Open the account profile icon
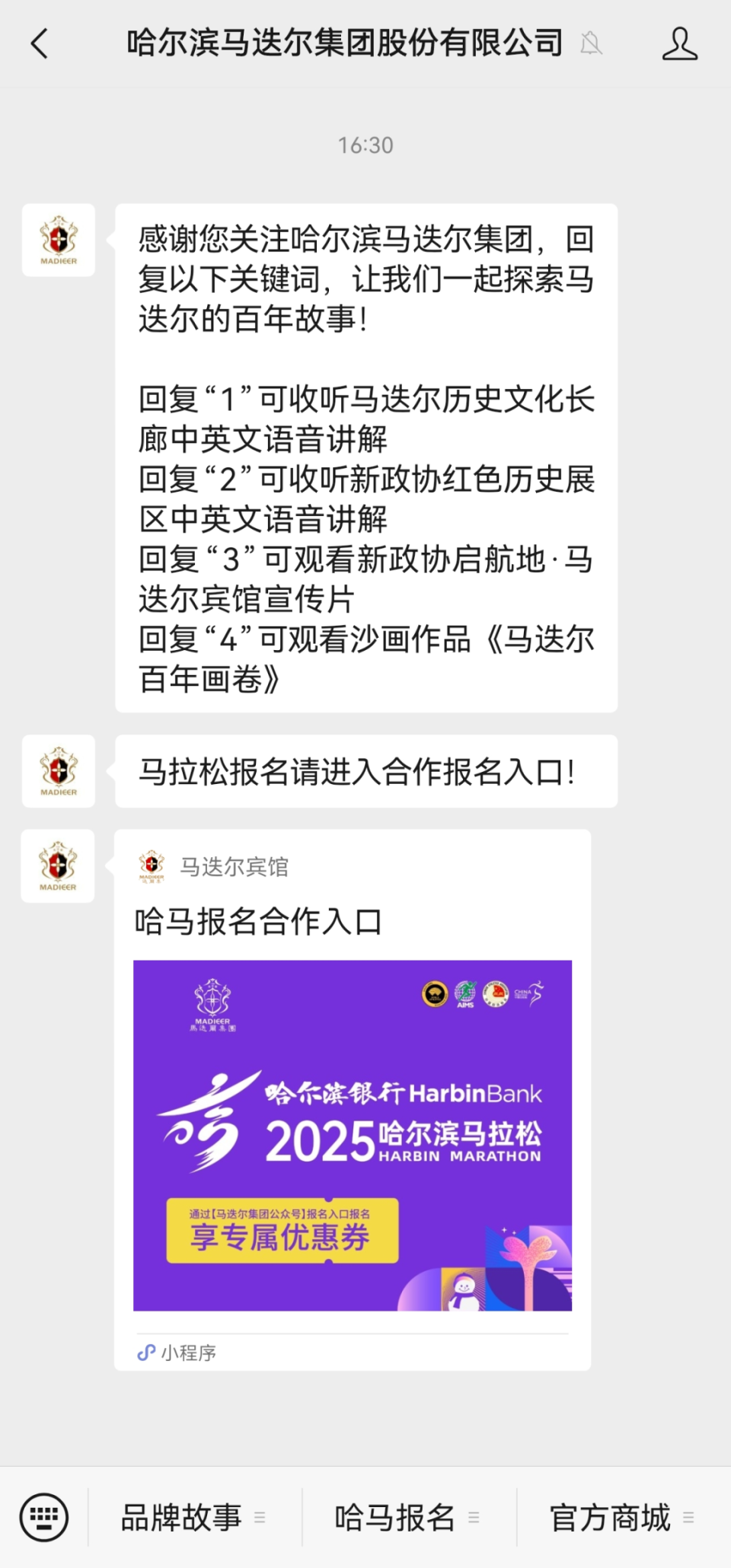Image resolution: width=731 pixels, height=1568 pixels. click(x=678, y=43)
